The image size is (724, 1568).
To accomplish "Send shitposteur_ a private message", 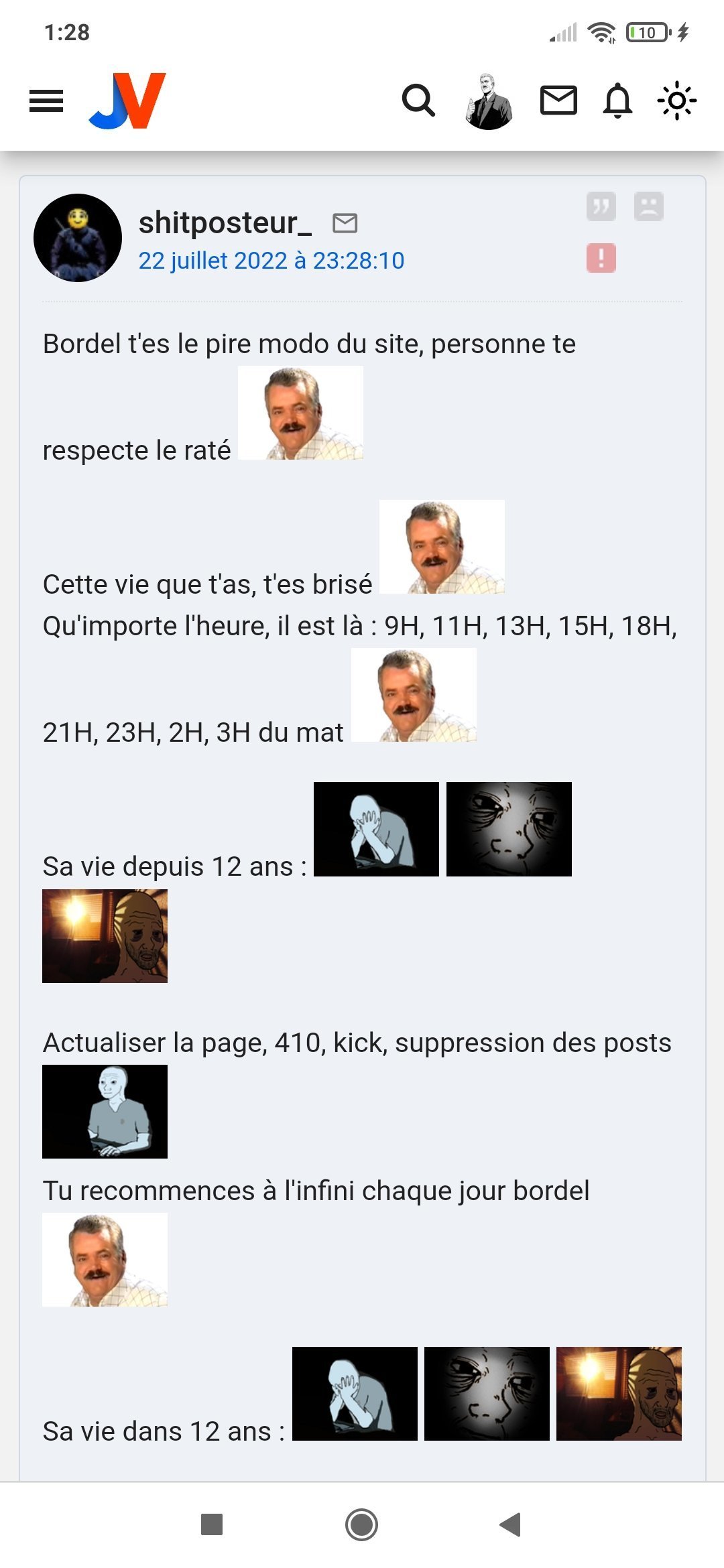I will [345, 222].
